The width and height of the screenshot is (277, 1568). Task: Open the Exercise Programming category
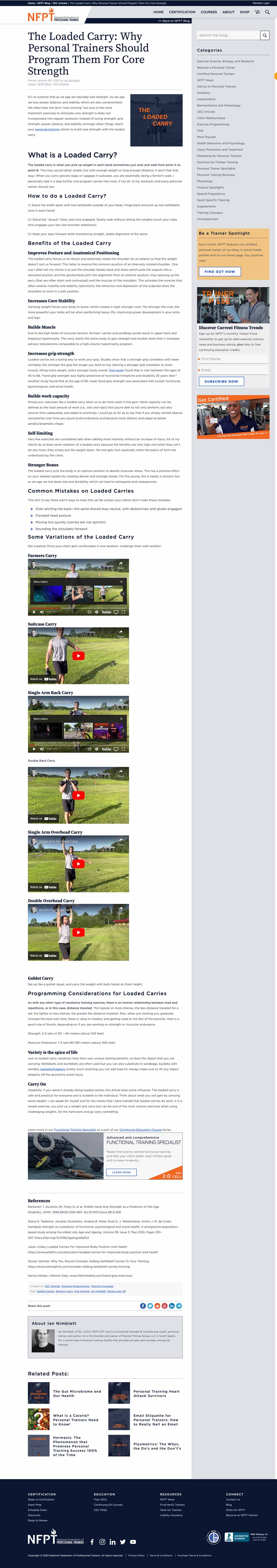click(x=213, y=124)
